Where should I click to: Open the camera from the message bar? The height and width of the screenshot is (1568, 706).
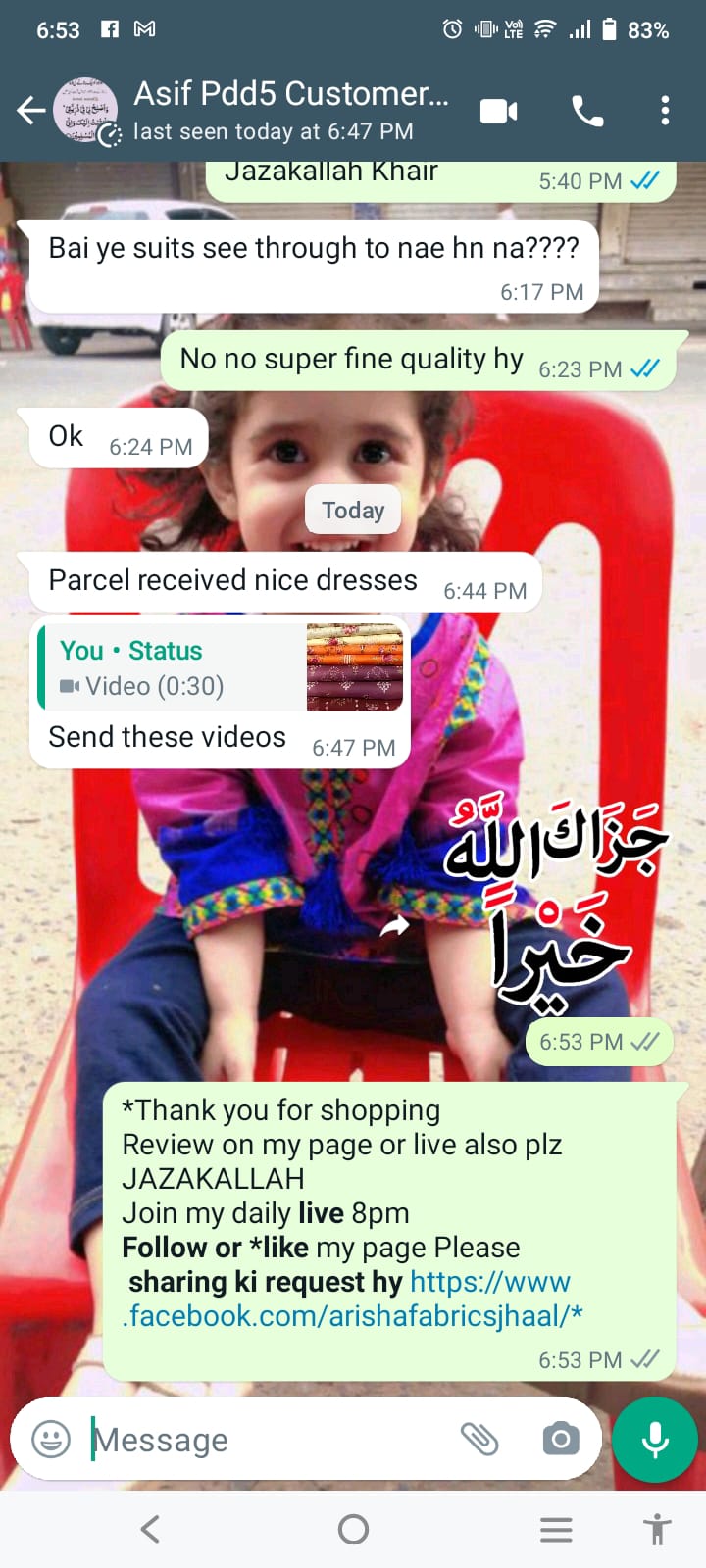[560, 1440]
